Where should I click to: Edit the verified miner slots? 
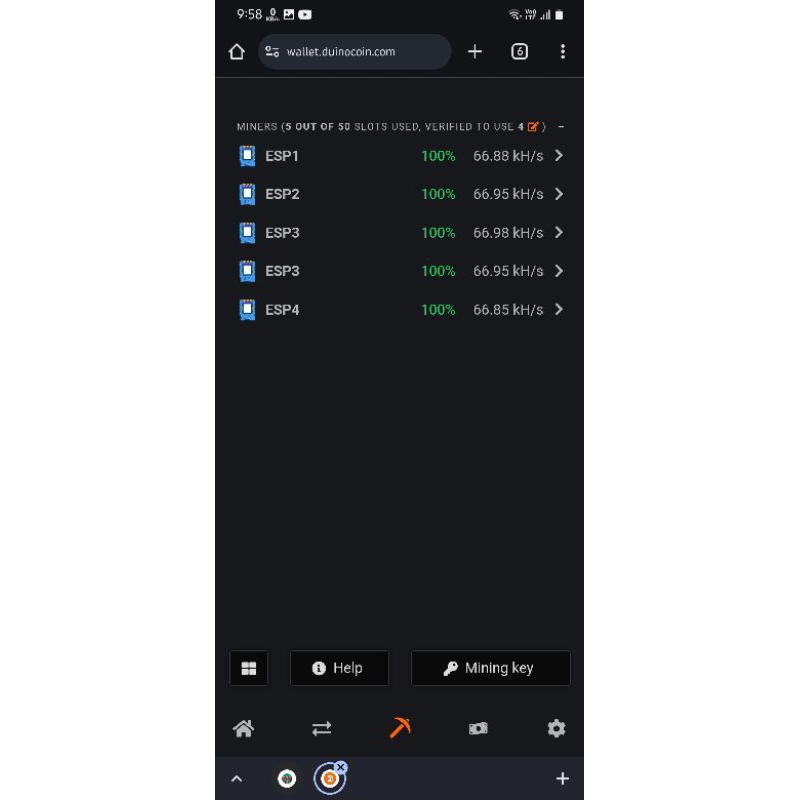[533, 127]
